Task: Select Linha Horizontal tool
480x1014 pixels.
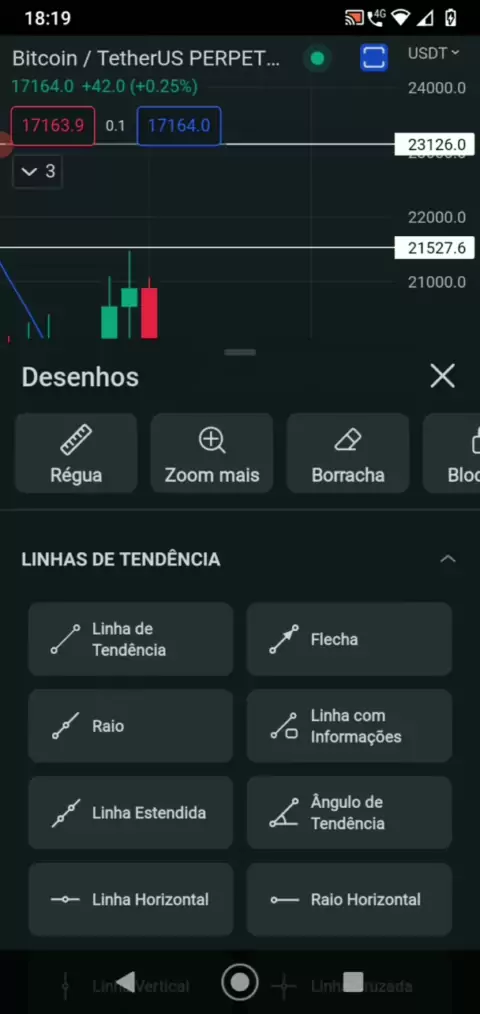Action: click(130, 899)
